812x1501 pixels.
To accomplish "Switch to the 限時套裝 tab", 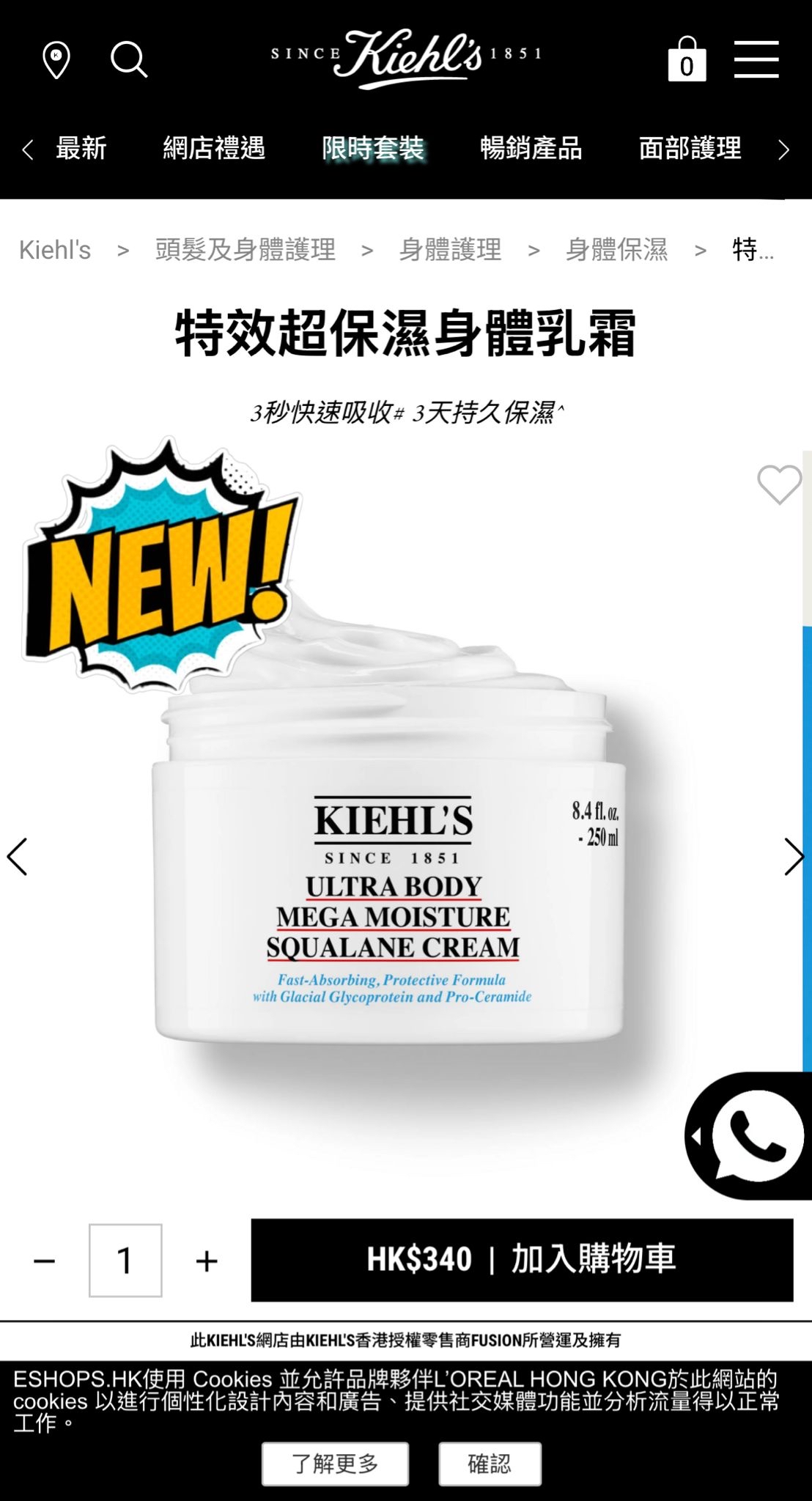I will 373,148.
